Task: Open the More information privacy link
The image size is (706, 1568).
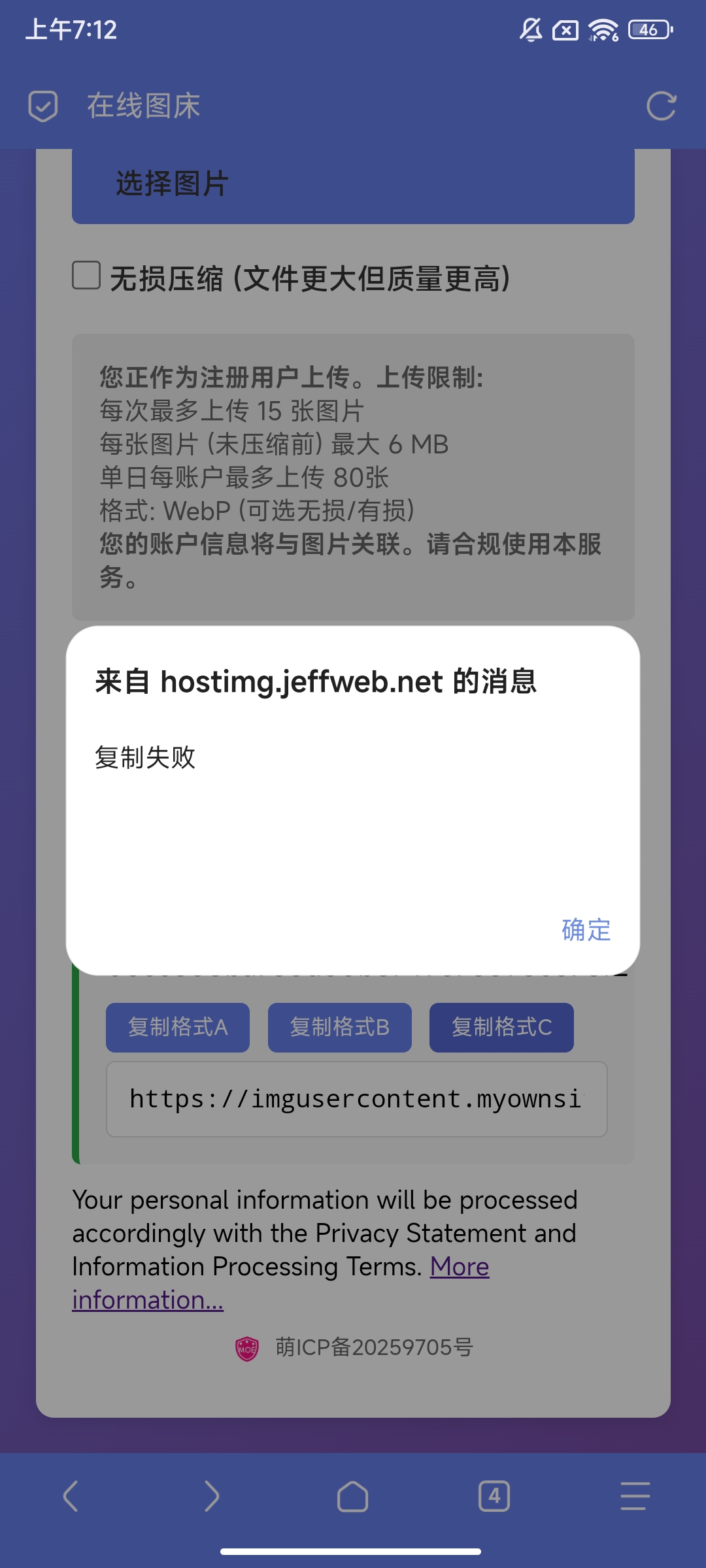Action: coord(459,1267)
